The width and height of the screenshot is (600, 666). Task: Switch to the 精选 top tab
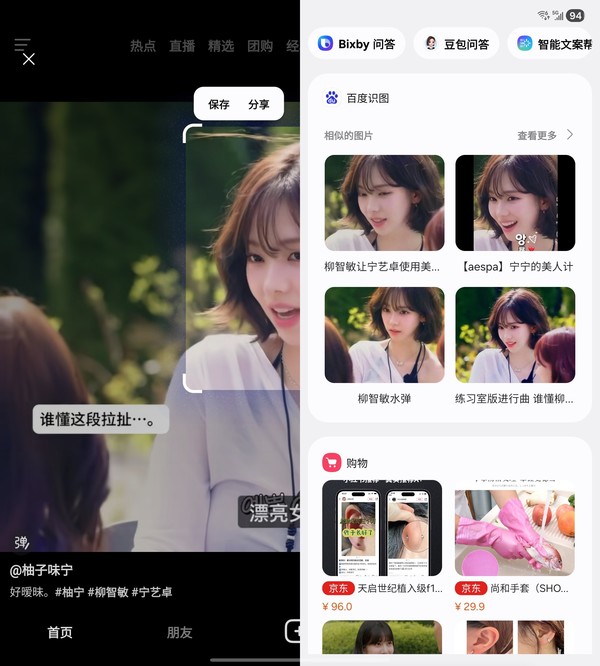(x=221, y=46)
